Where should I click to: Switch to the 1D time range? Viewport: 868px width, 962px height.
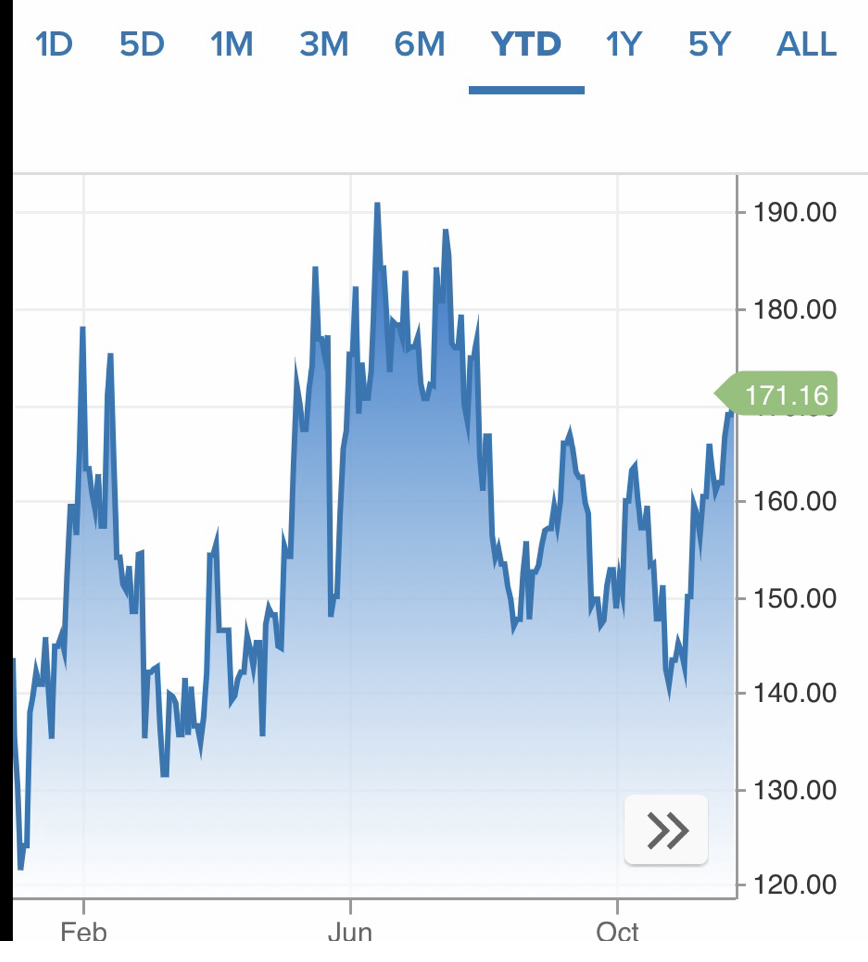54,45
